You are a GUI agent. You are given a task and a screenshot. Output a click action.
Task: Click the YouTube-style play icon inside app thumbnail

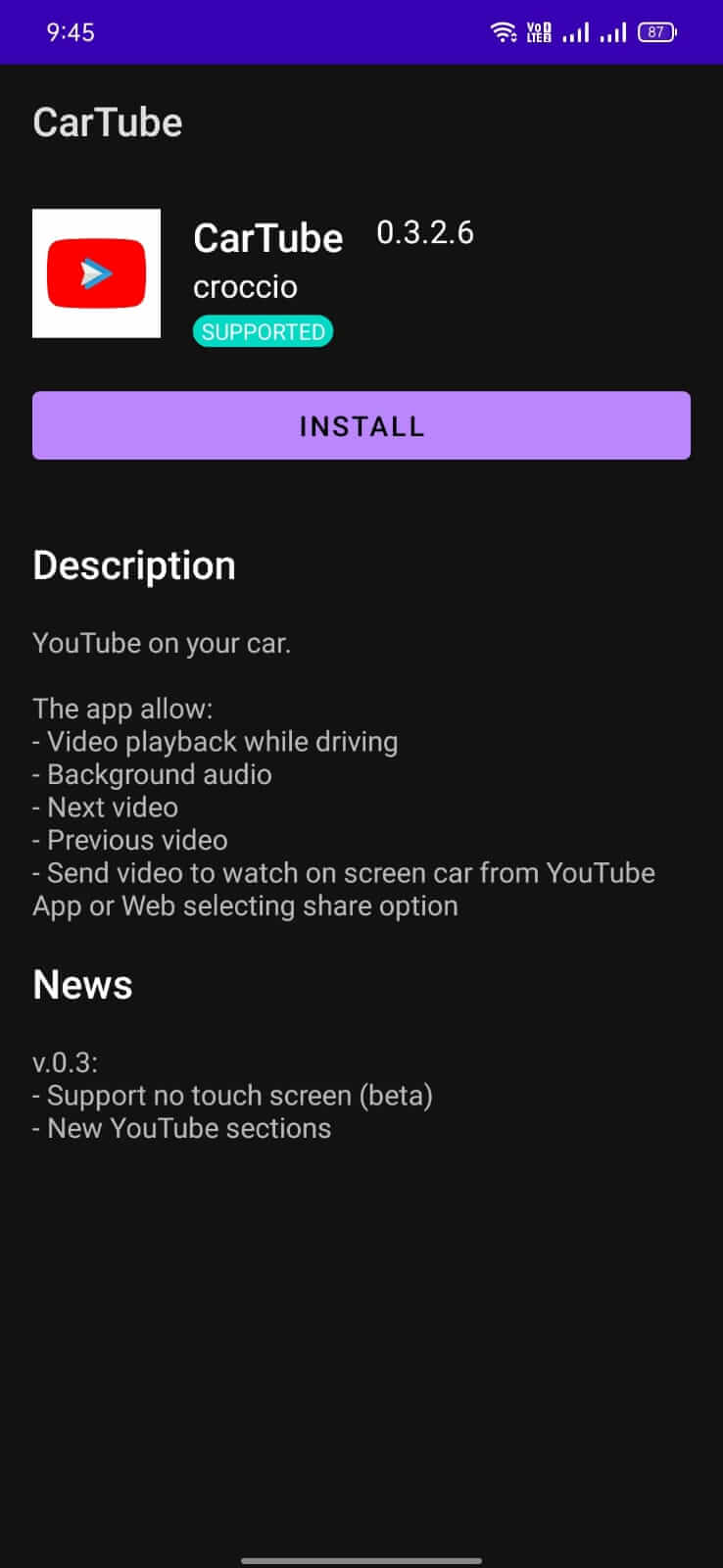[x=95, y=272]
